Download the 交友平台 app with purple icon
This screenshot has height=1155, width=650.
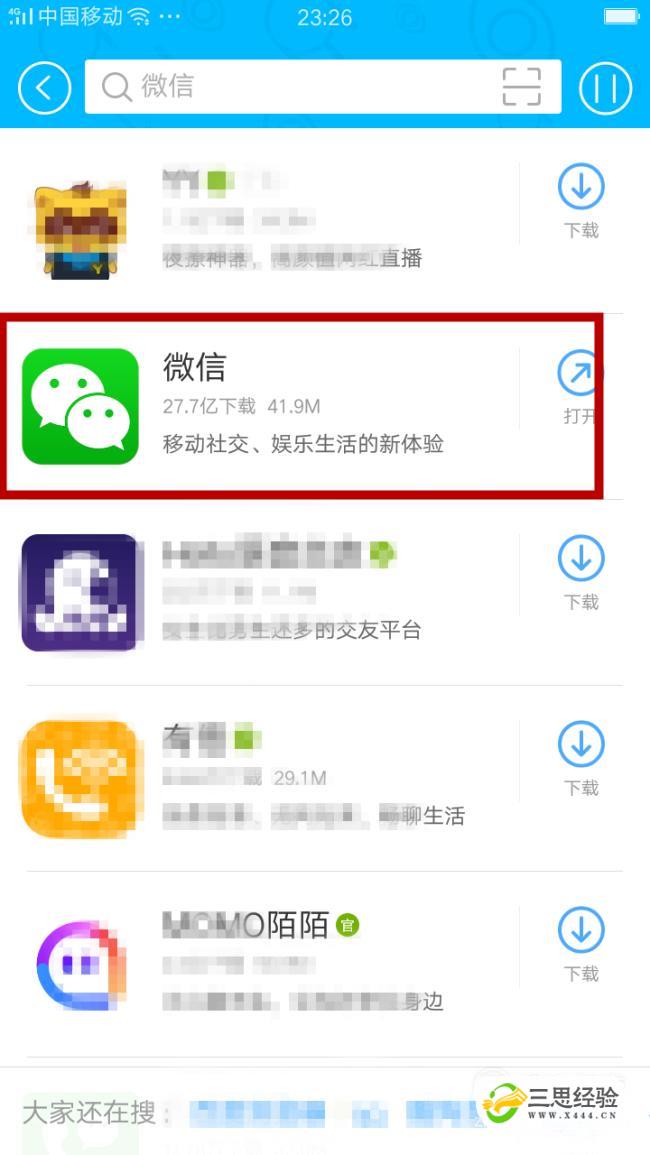pyautogui.click(x=581, y=573)
